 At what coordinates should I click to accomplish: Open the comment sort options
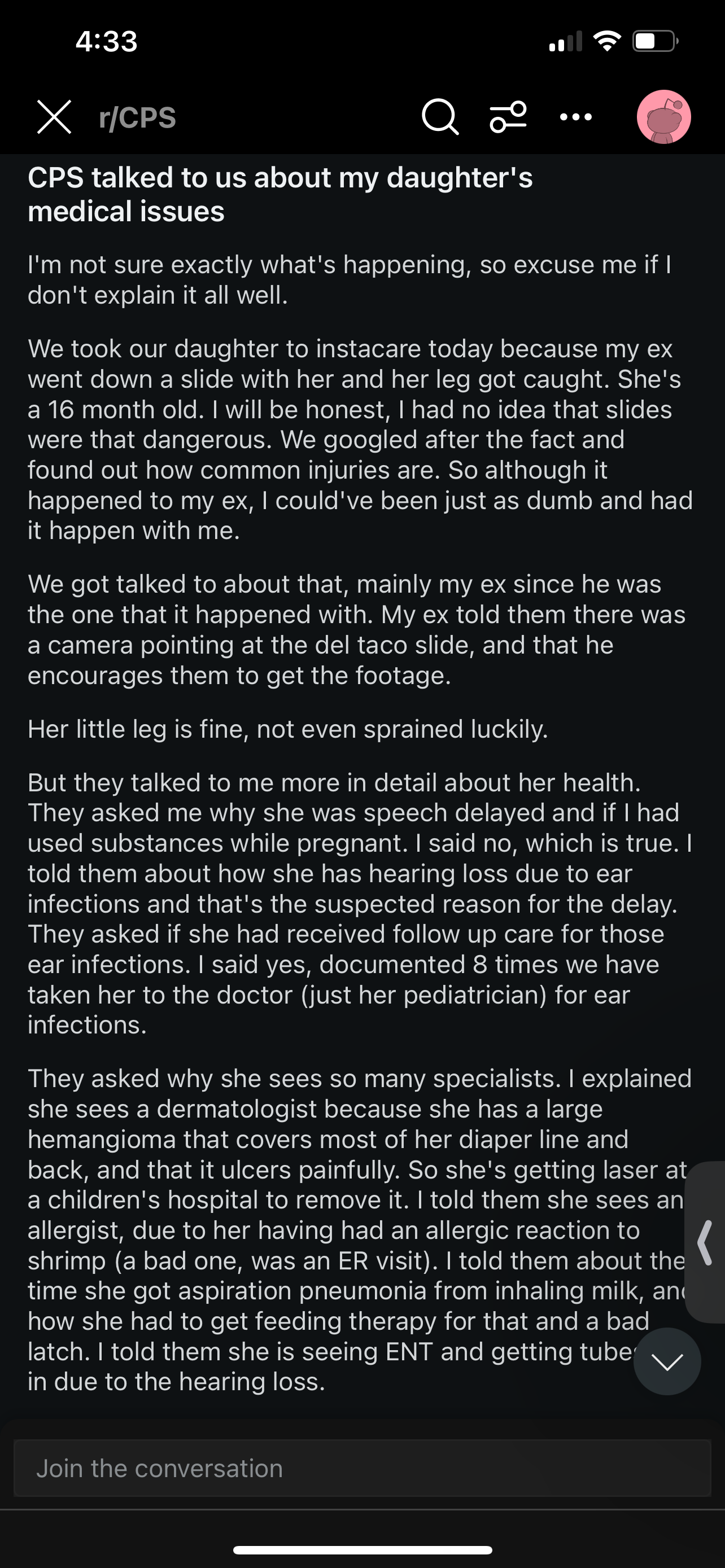pyautogui.click(x=508, y=117)
